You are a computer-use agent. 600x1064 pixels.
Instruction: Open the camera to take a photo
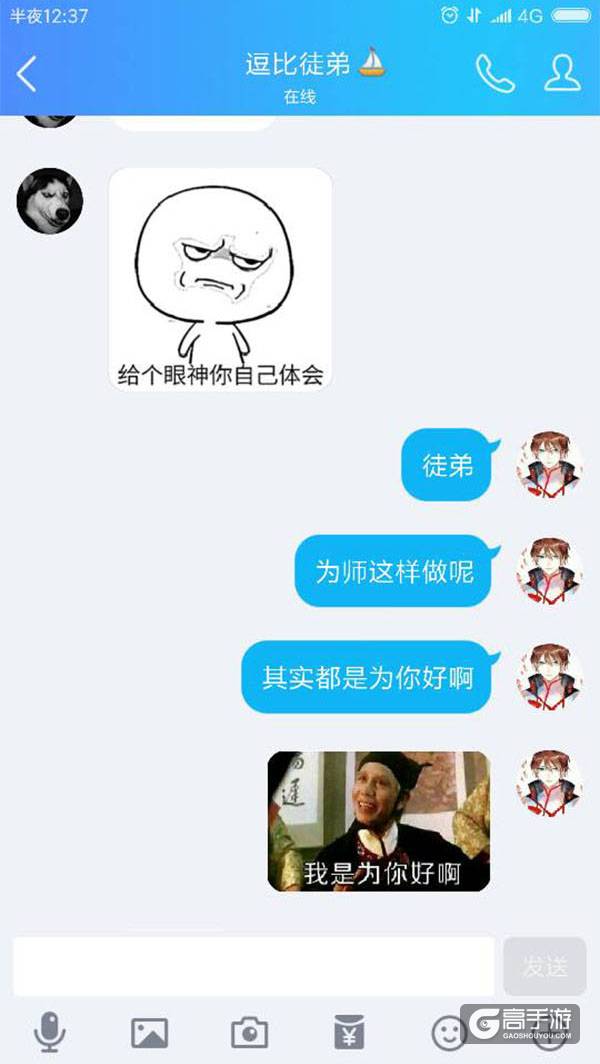pos(249,1031)
